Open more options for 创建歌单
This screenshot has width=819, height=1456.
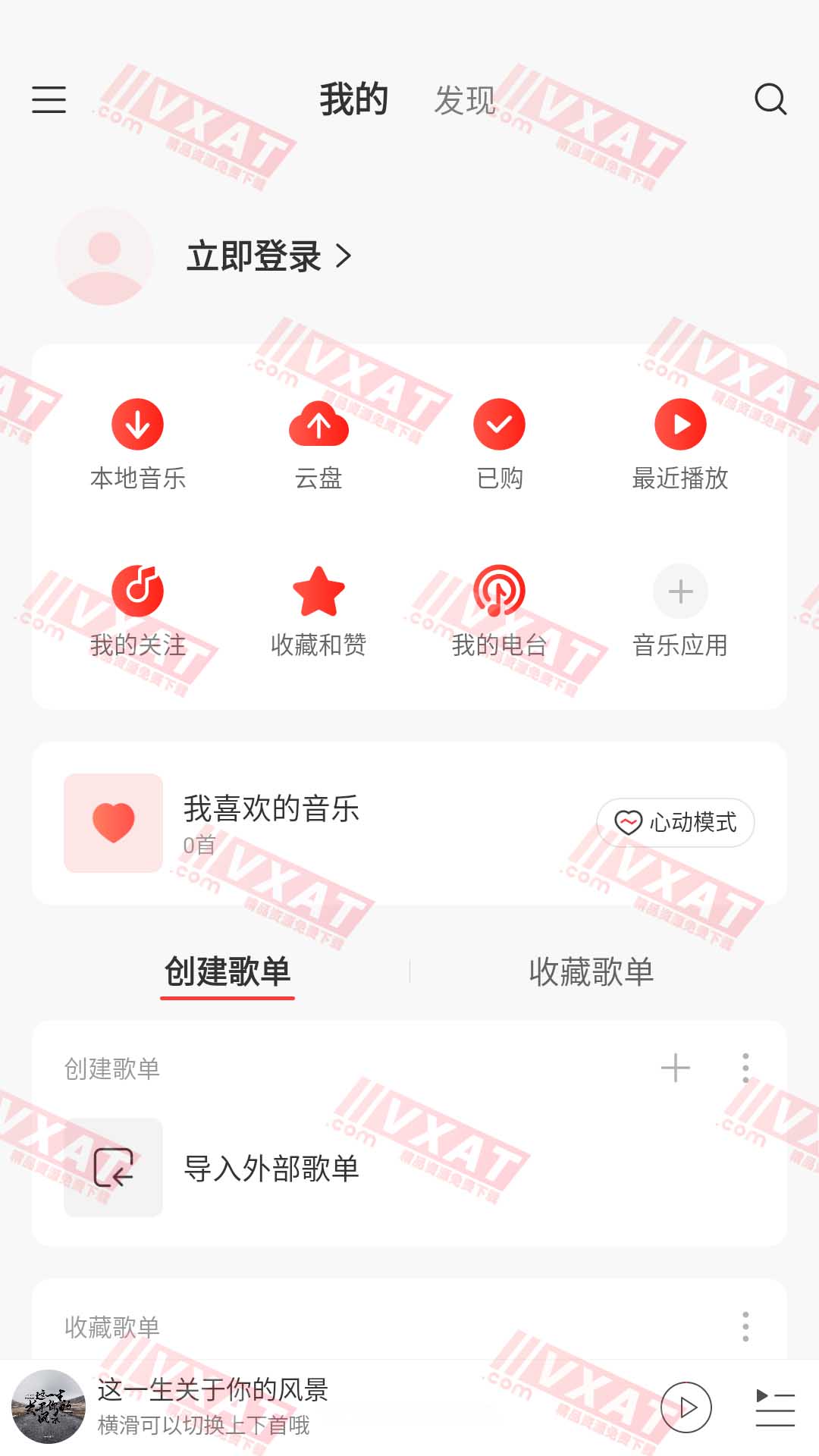[x=746, y=1068]
